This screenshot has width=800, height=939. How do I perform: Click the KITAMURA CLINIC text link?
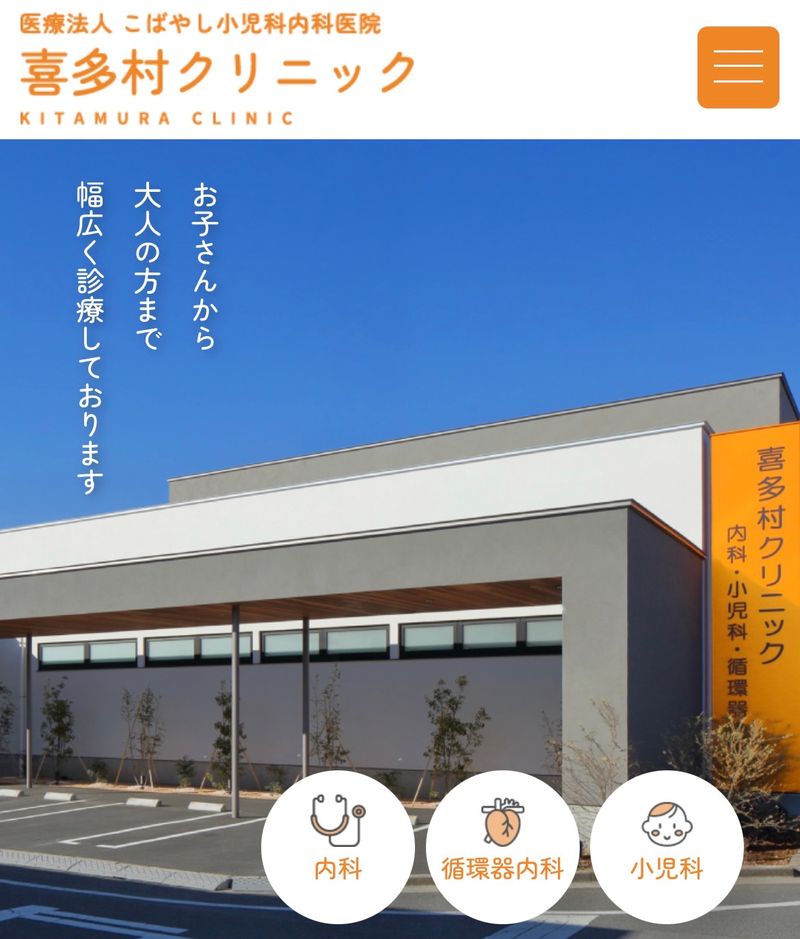[x=157, y=119]
